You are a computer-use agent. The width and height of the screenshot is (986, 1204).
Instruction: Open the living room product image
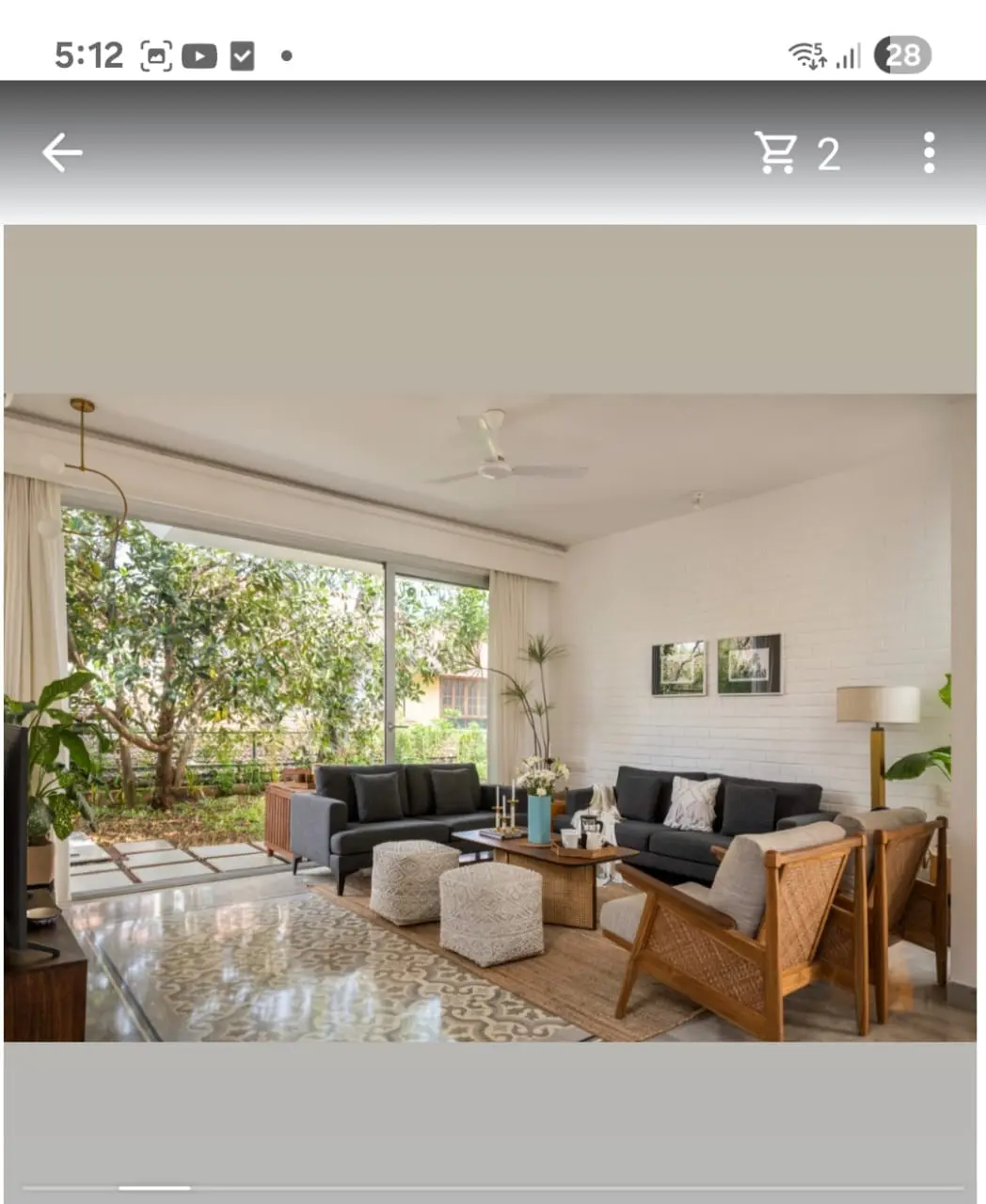[489, 717]
